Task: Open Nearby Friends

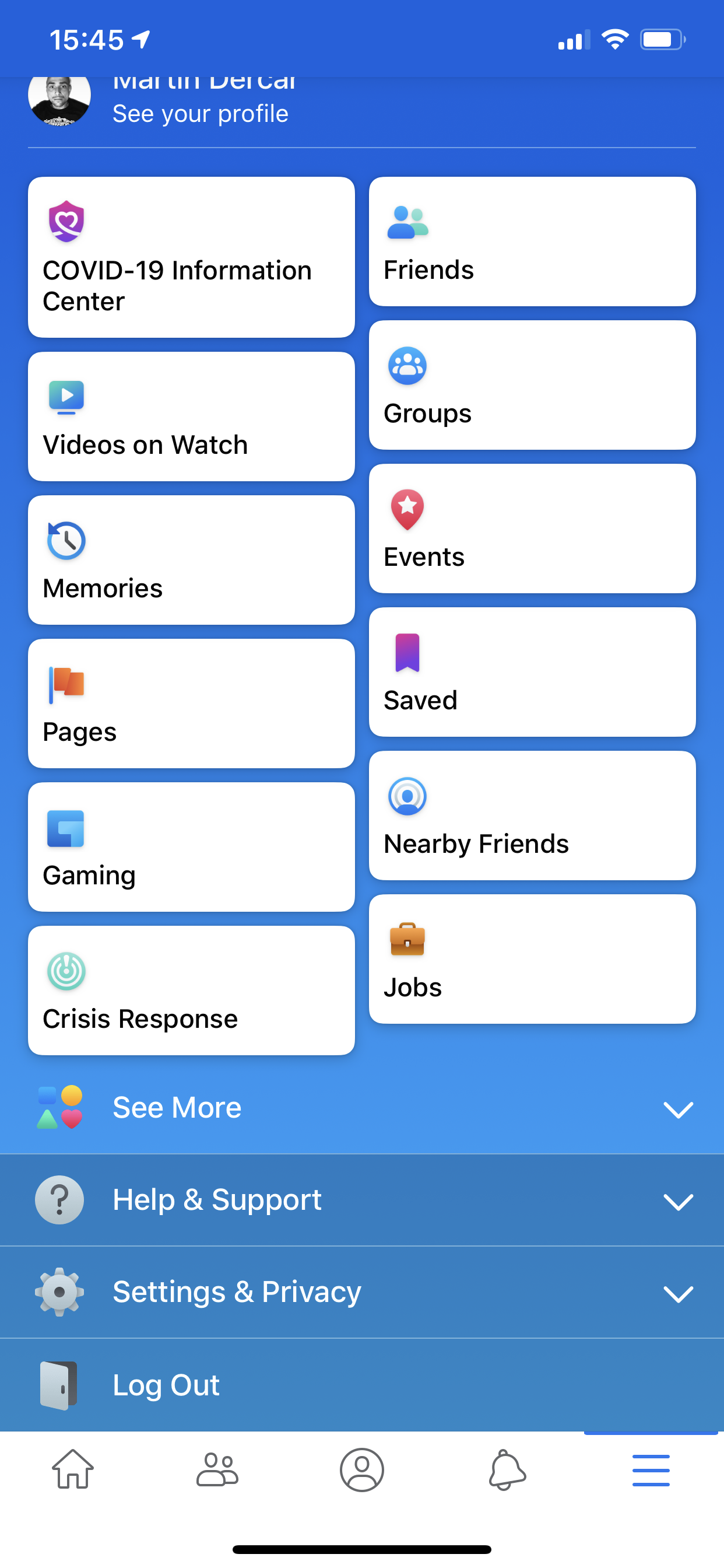Action: point(532,815)
